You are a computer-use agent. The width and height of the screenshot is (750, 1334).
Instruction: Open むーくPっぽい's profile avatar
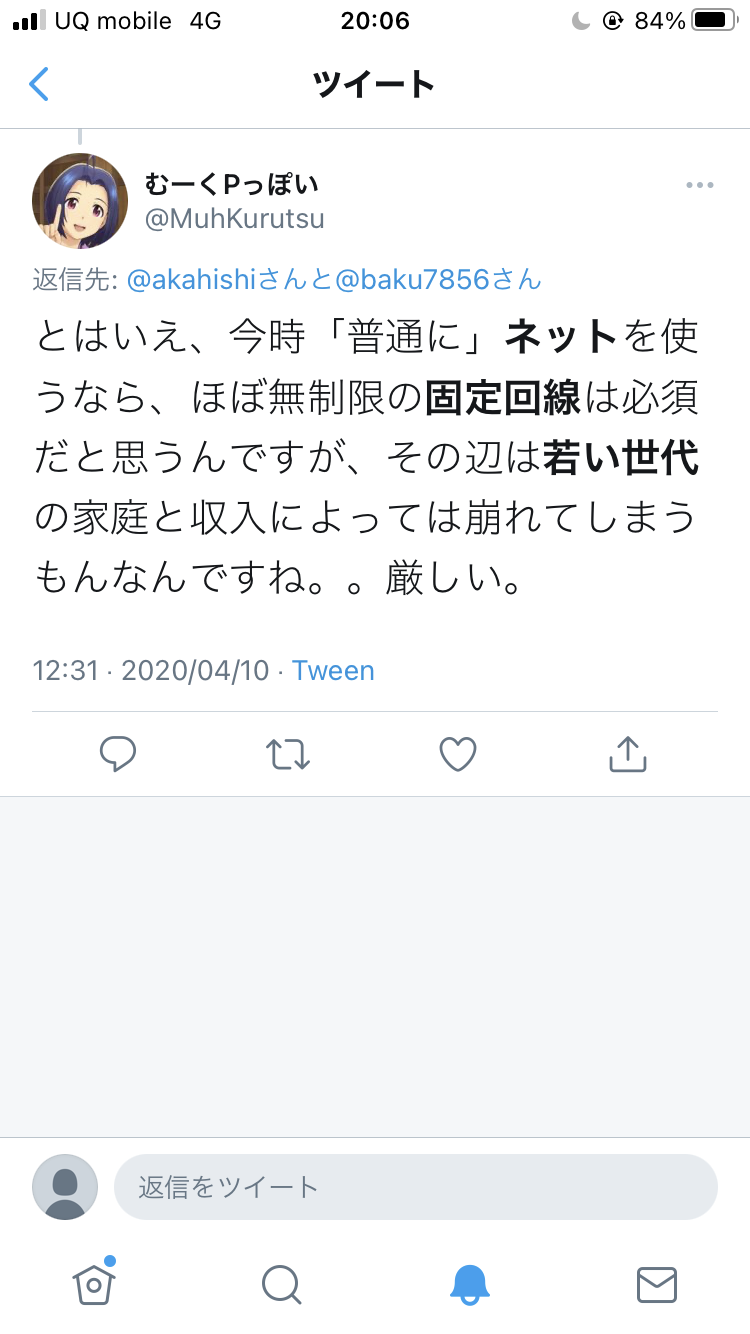pyautogui.click(x=80, y=202)
